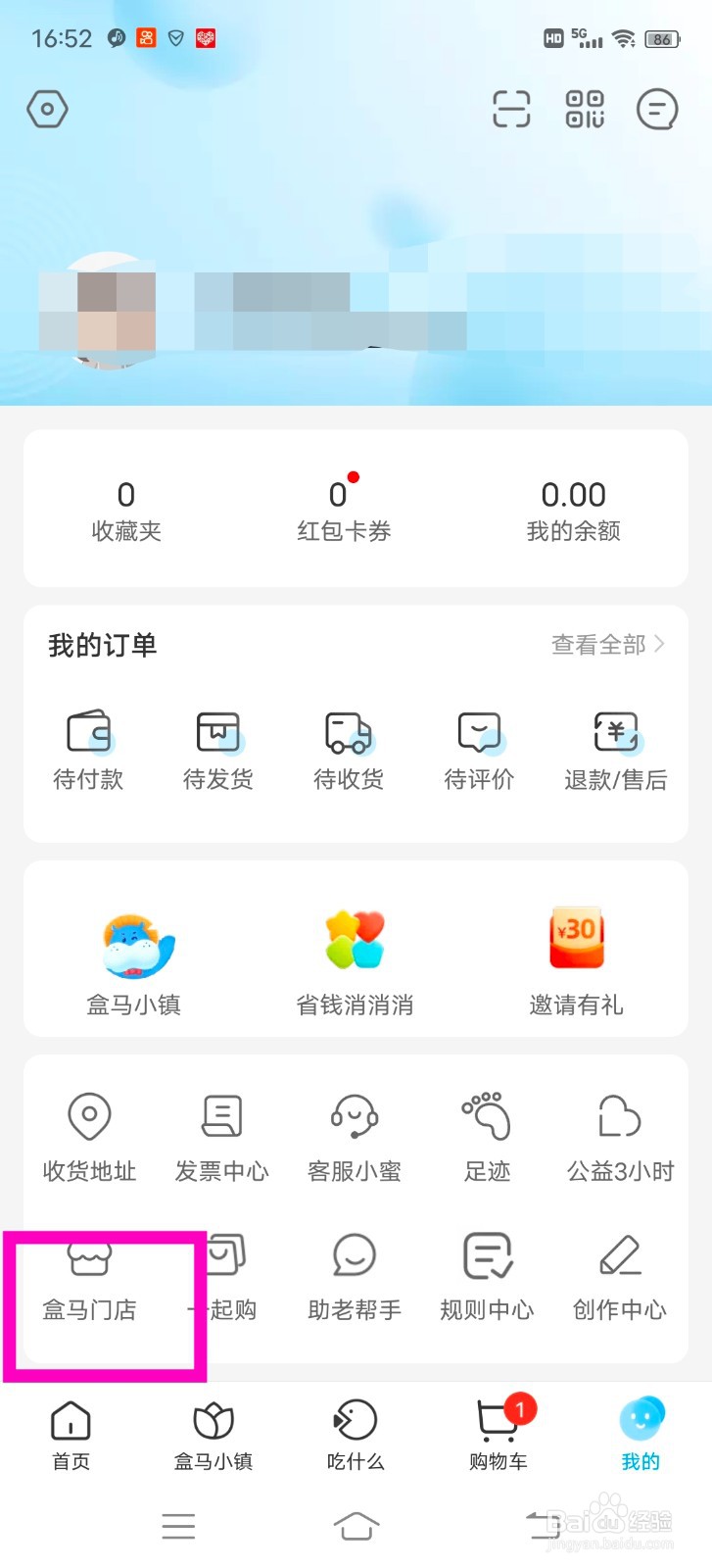
Task: View 待收货 orders
Action: (349, 751)
